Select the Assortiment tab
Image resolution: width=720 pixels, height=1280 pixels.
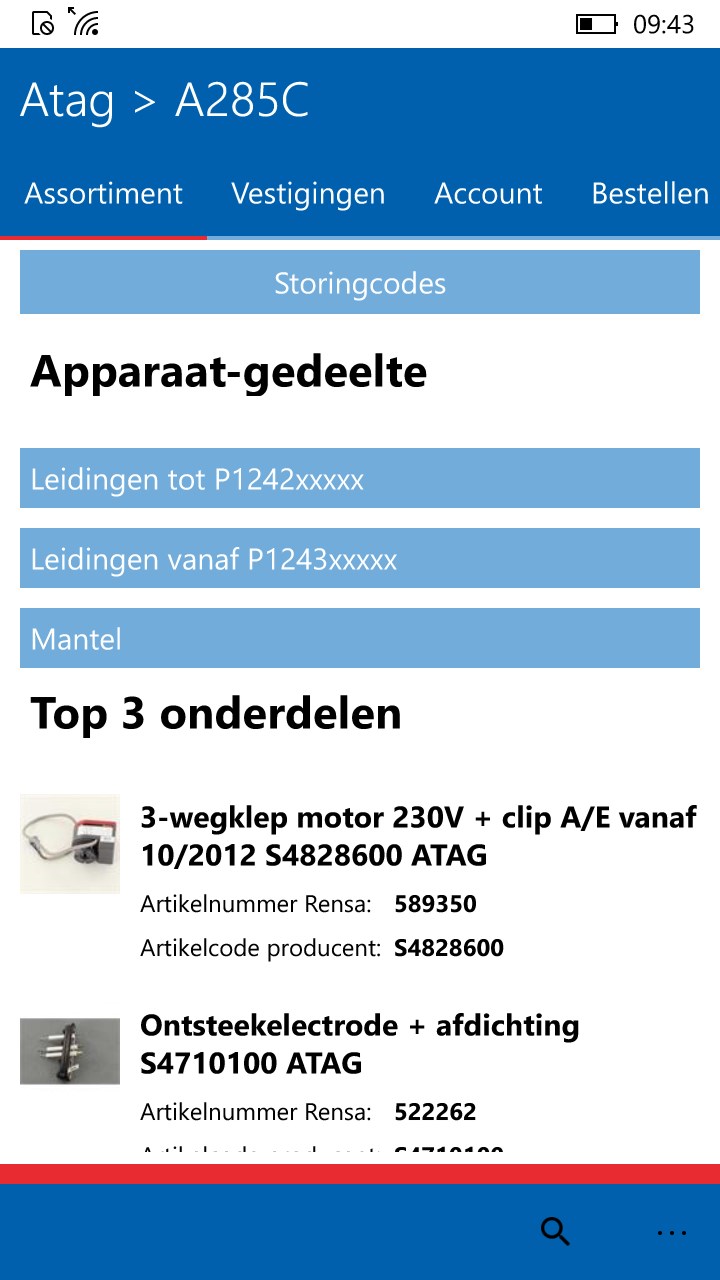point(104,193)
